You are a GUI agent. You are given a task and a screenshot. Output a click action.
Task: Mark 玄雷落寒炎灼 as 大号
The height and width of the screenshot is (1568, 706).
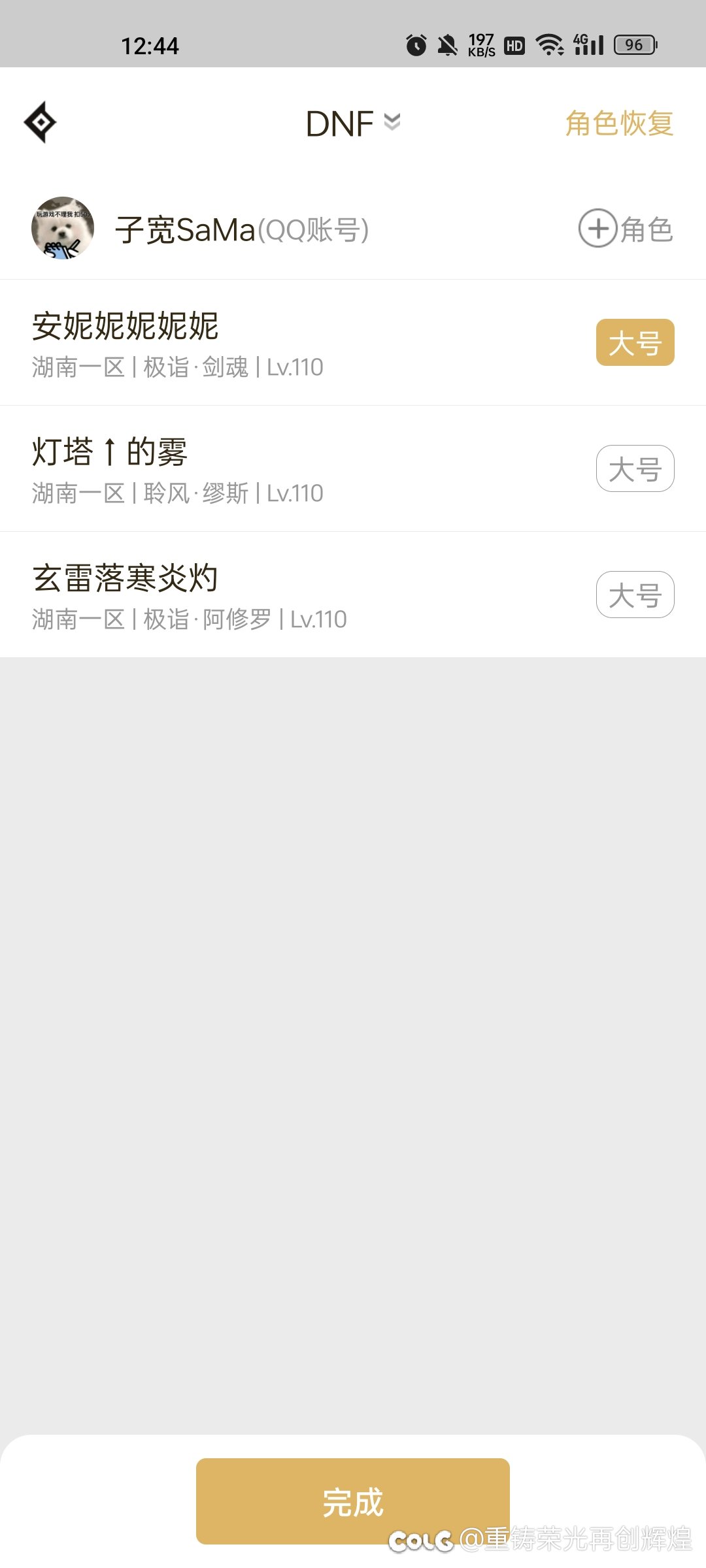[635, 595]
